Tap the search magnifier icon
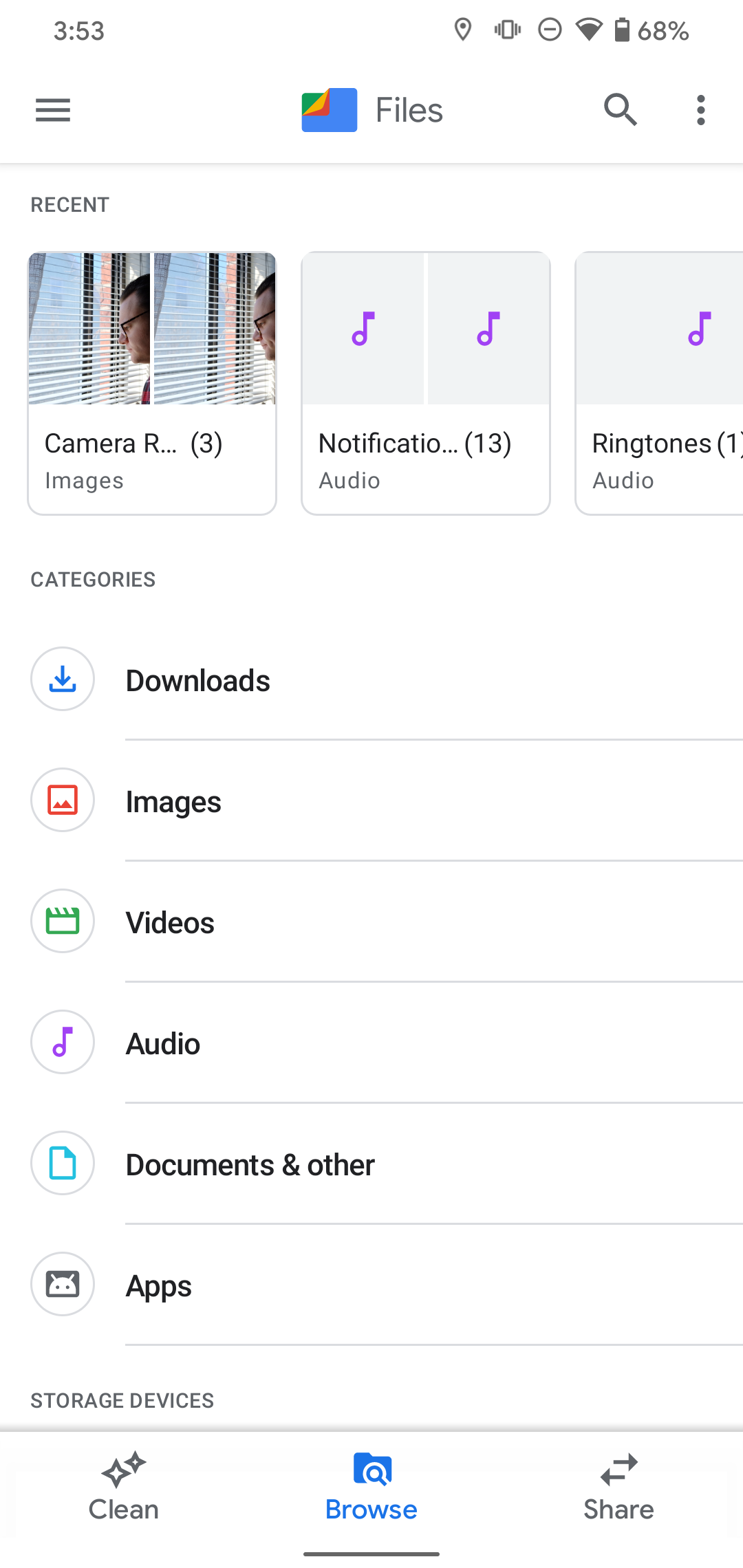This screenshot has height=1568, width=743. coord(621,110)
